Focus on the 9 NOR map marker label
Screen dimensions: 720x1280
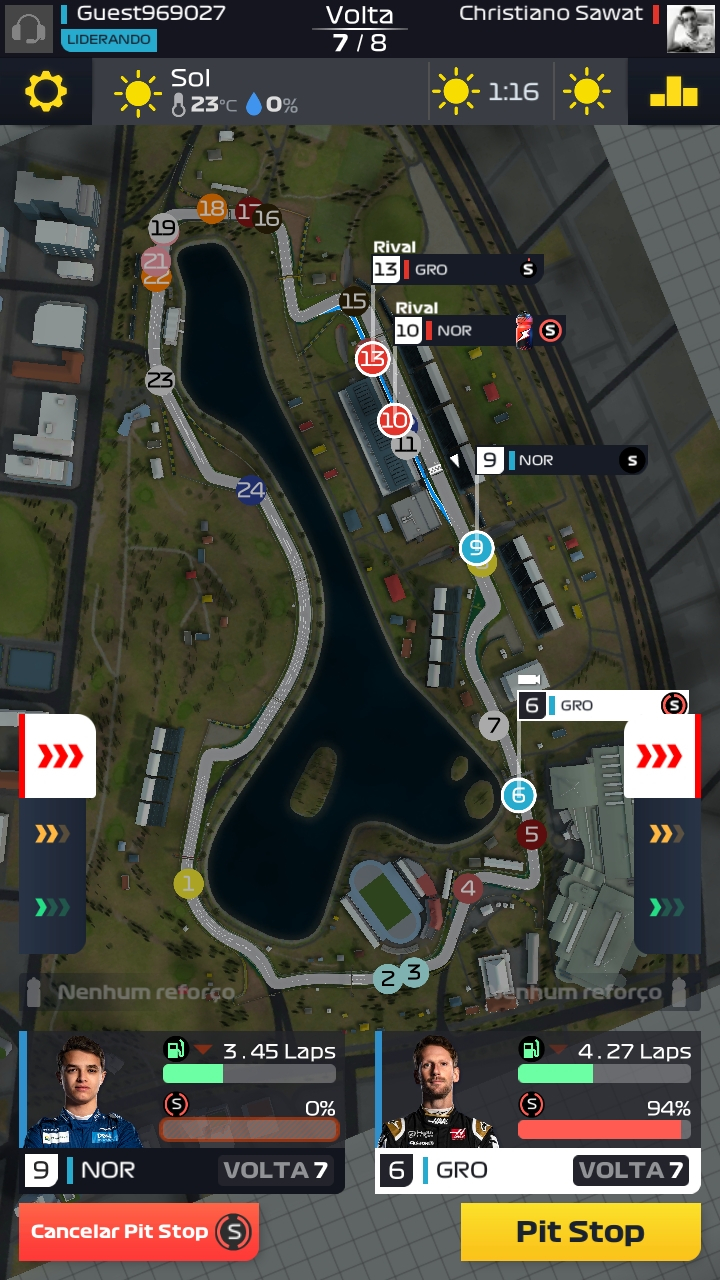[x=561, y=460]
